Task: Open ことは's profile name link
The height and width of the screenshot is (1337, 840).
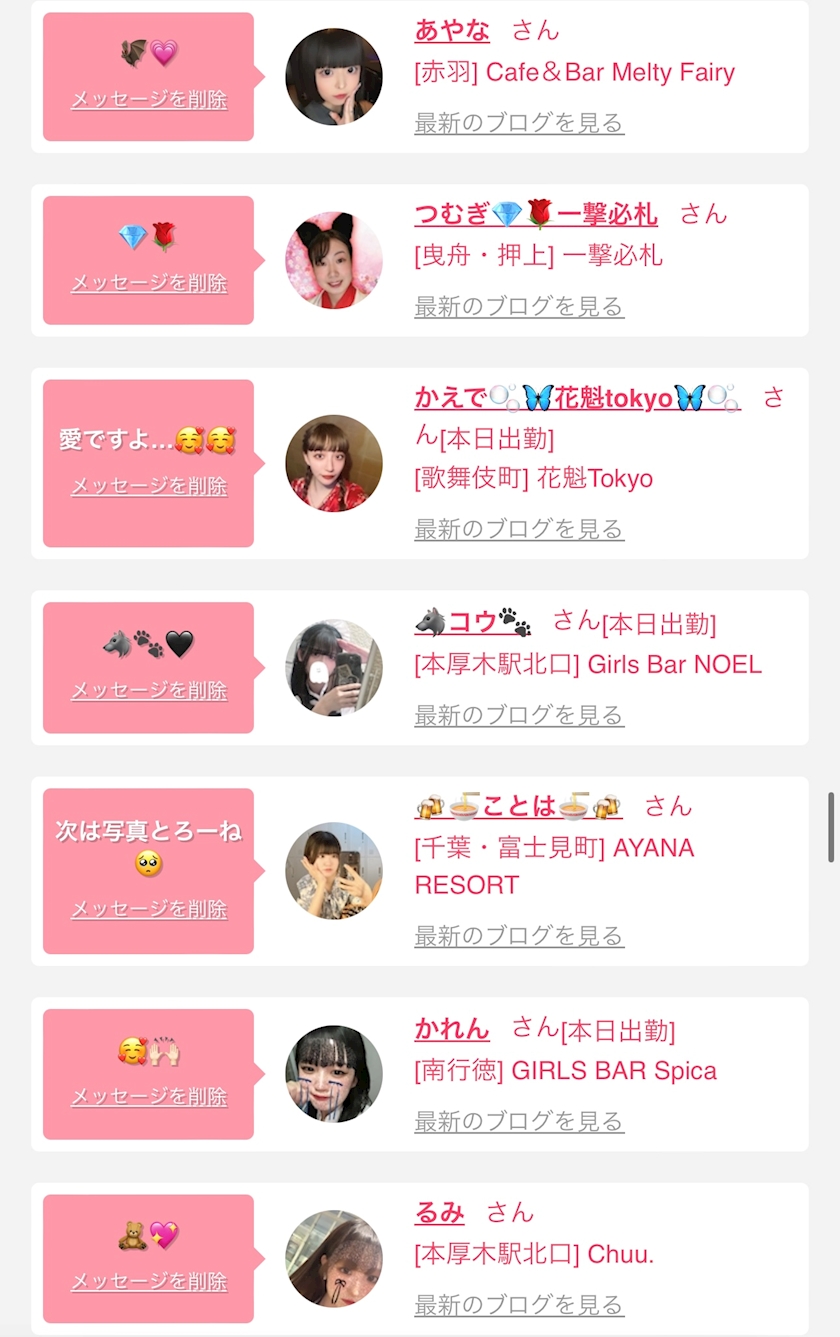Action: point(518,805)
